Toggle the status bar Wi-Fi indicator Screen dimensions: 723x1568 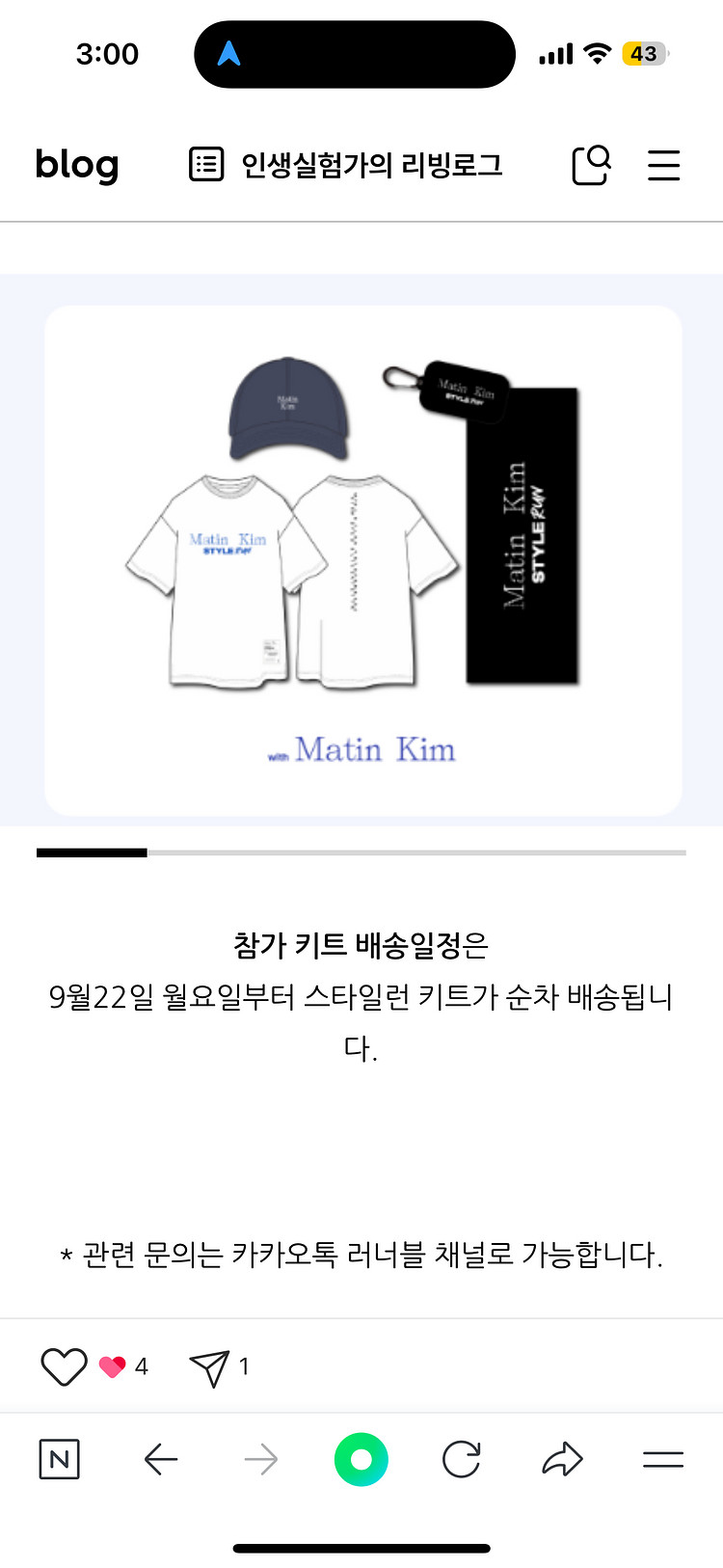pos(597,53)
